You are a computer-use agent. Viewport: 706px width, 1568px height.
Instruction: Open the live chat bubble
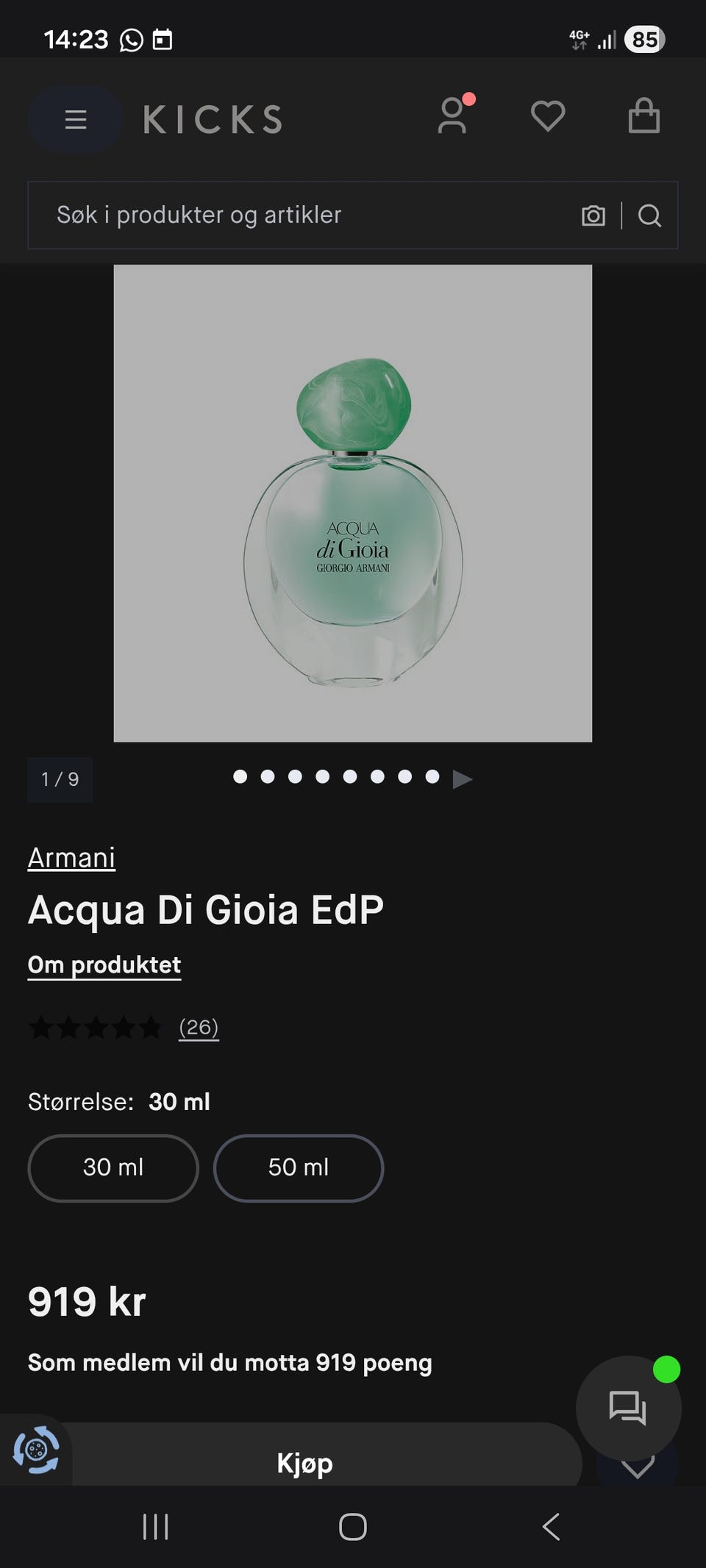[x=628, y=1408]
